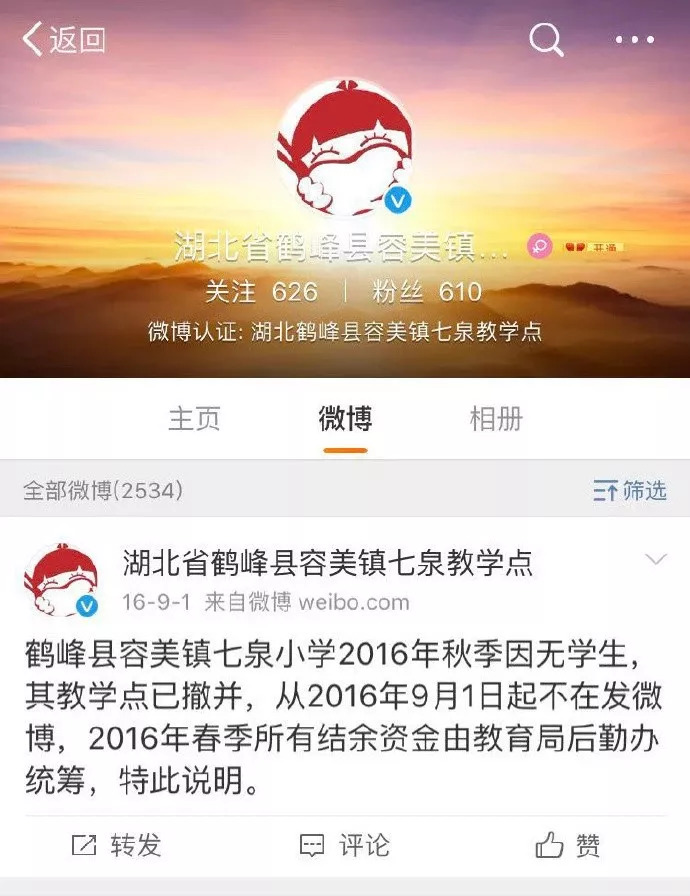Repost using 转发 button
This screenshot has height=896, width=690.
point(116,846)
